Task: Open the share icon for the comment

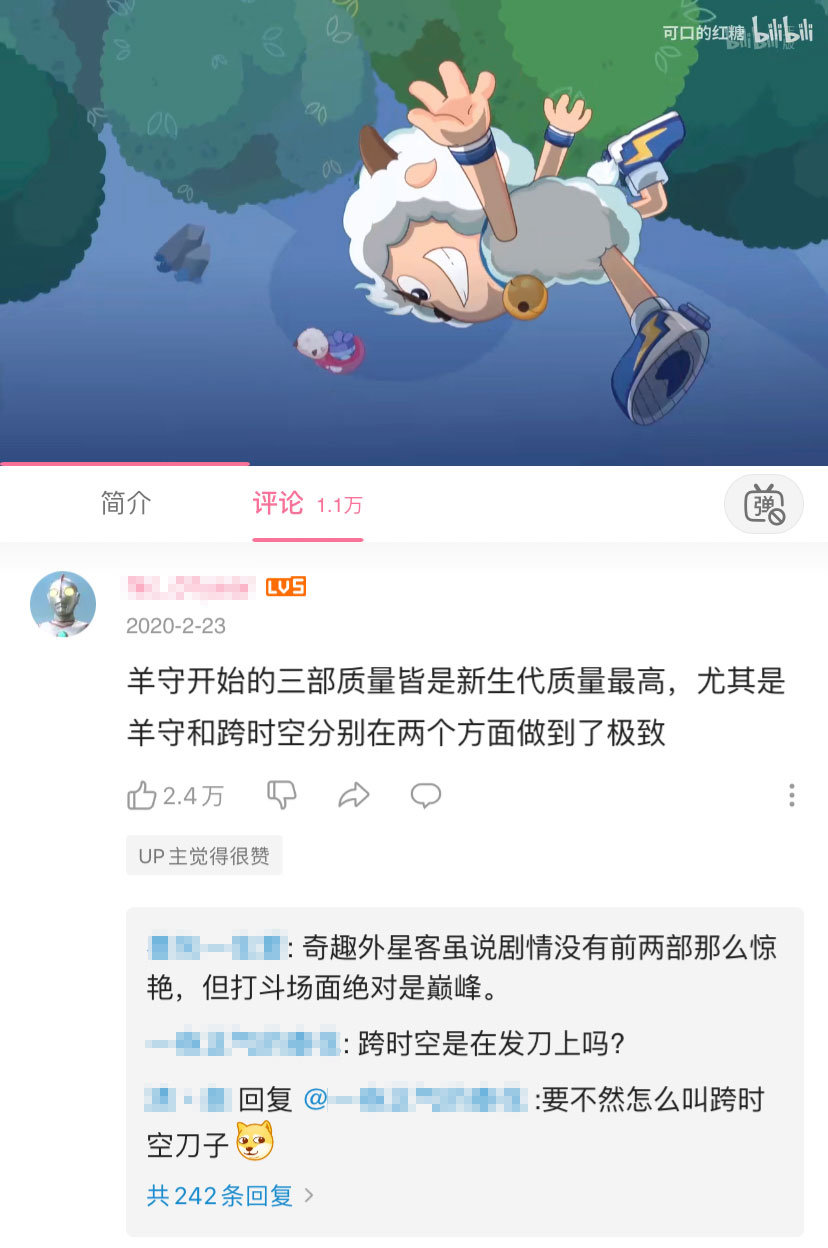Action: [354, 793]
